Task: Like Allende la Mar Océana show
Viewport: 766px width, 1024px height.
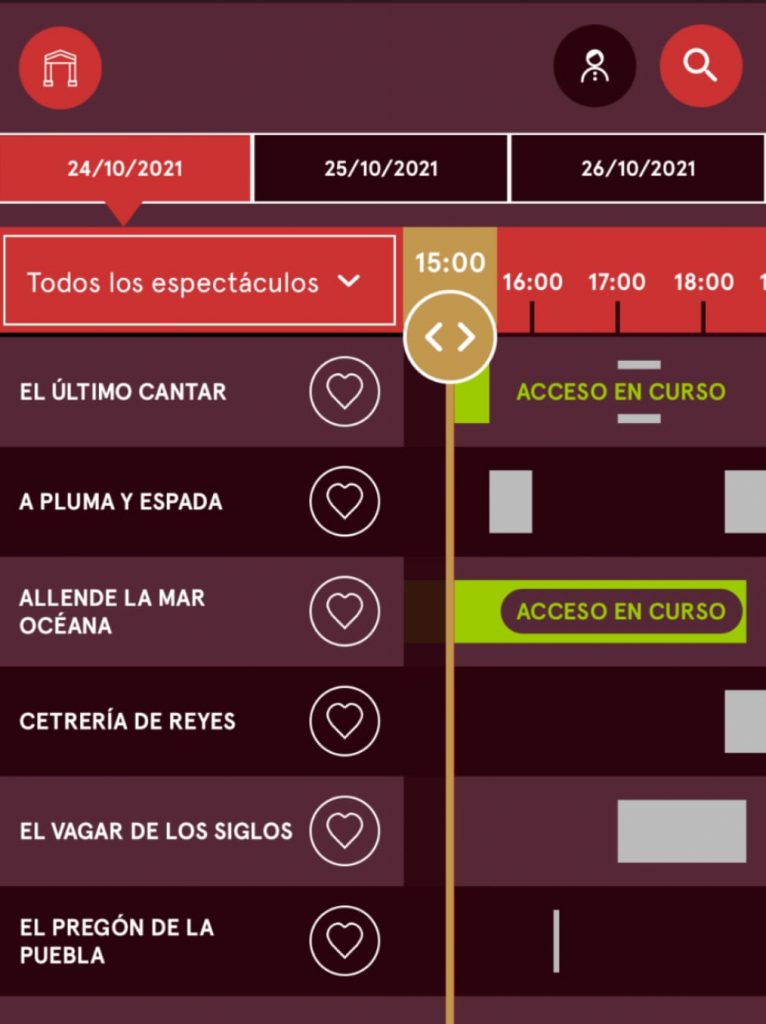Action: point(344,611)
